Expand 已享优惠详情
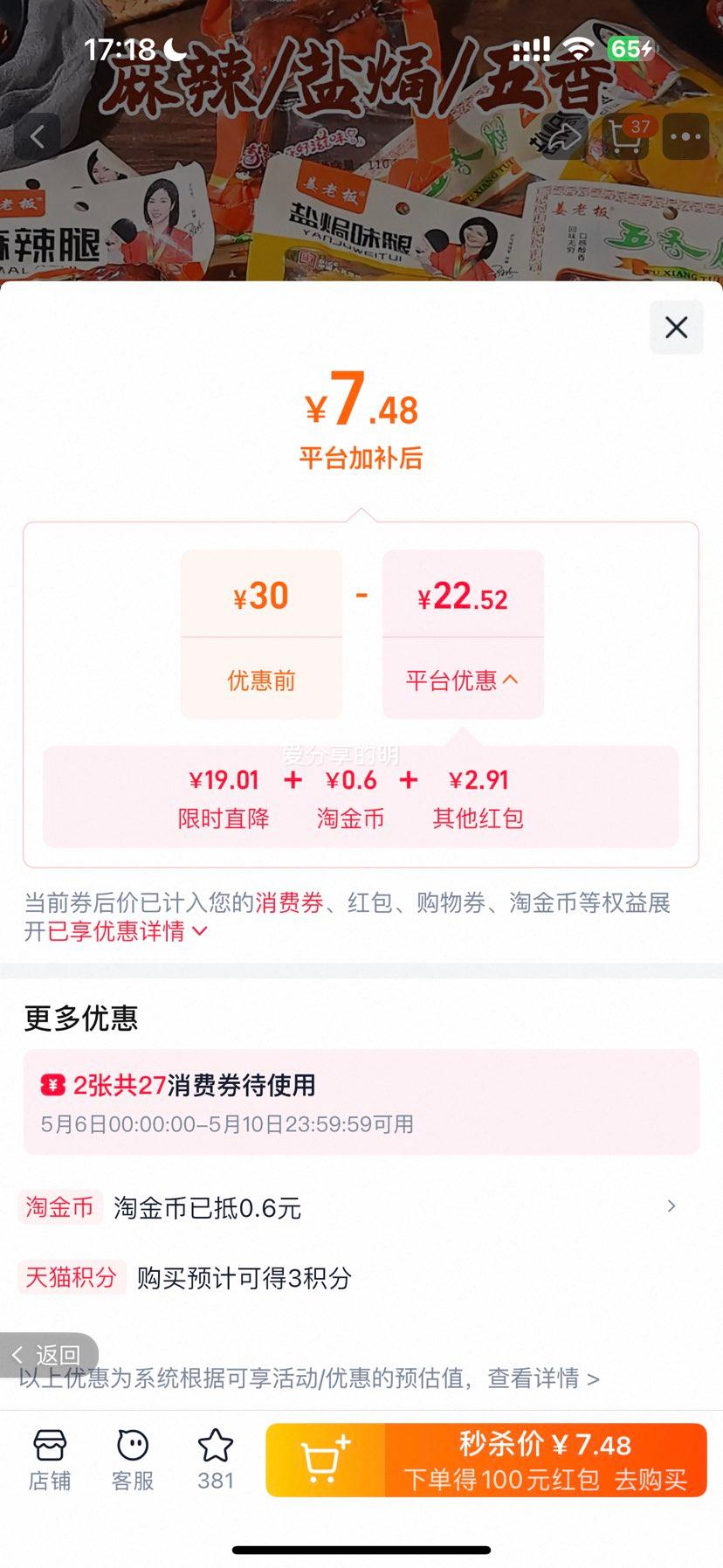723x1568 pixels. click(127, 932)
